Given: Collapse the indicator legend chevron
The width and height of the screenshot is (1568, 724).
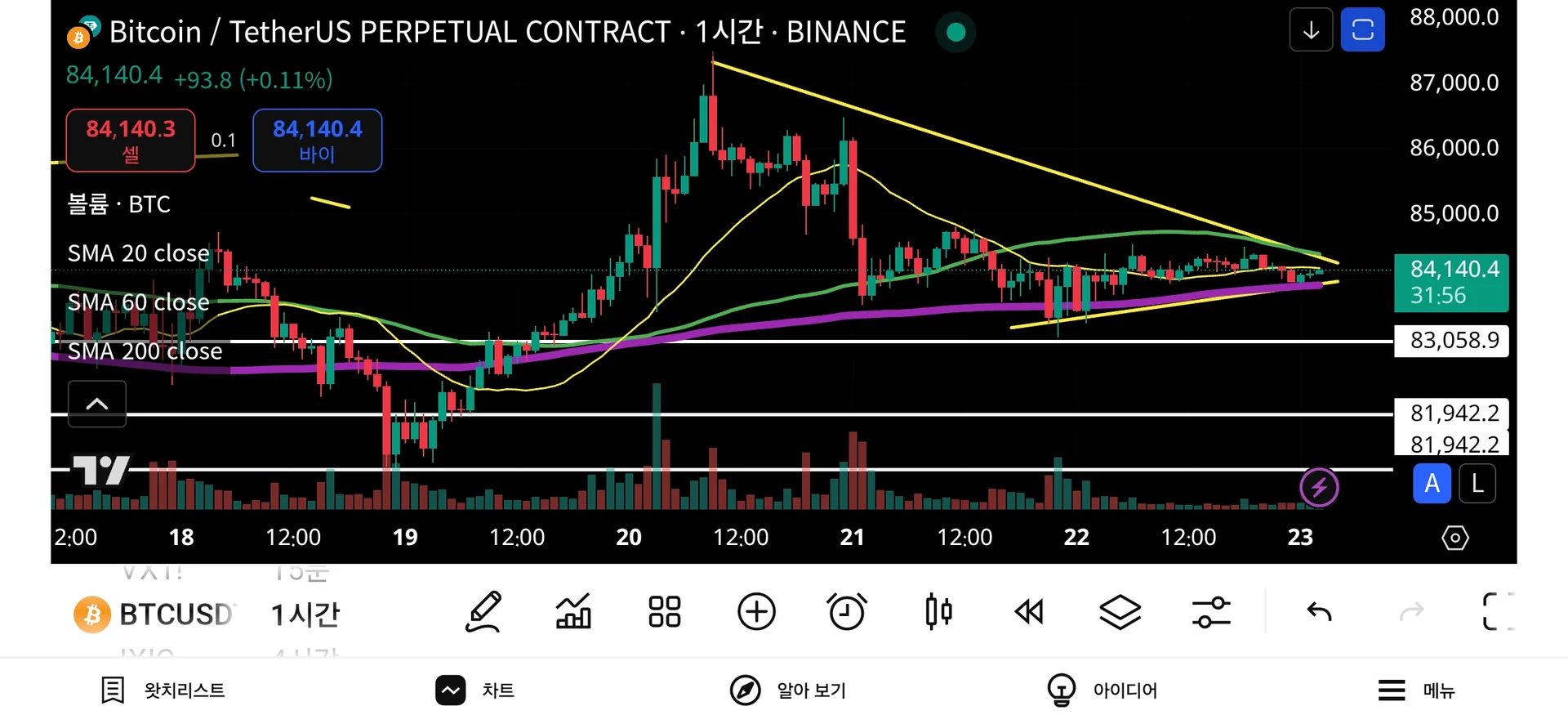Looking at the screenshot, I should pos(96,404).
